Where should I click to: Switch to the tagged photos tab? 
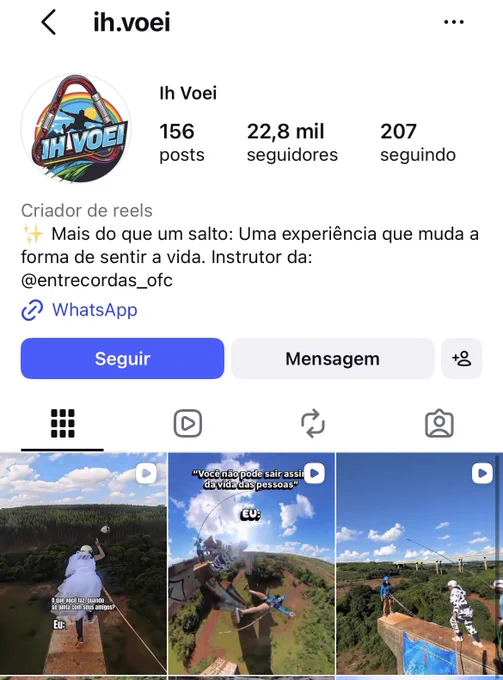tap(439, 423)
